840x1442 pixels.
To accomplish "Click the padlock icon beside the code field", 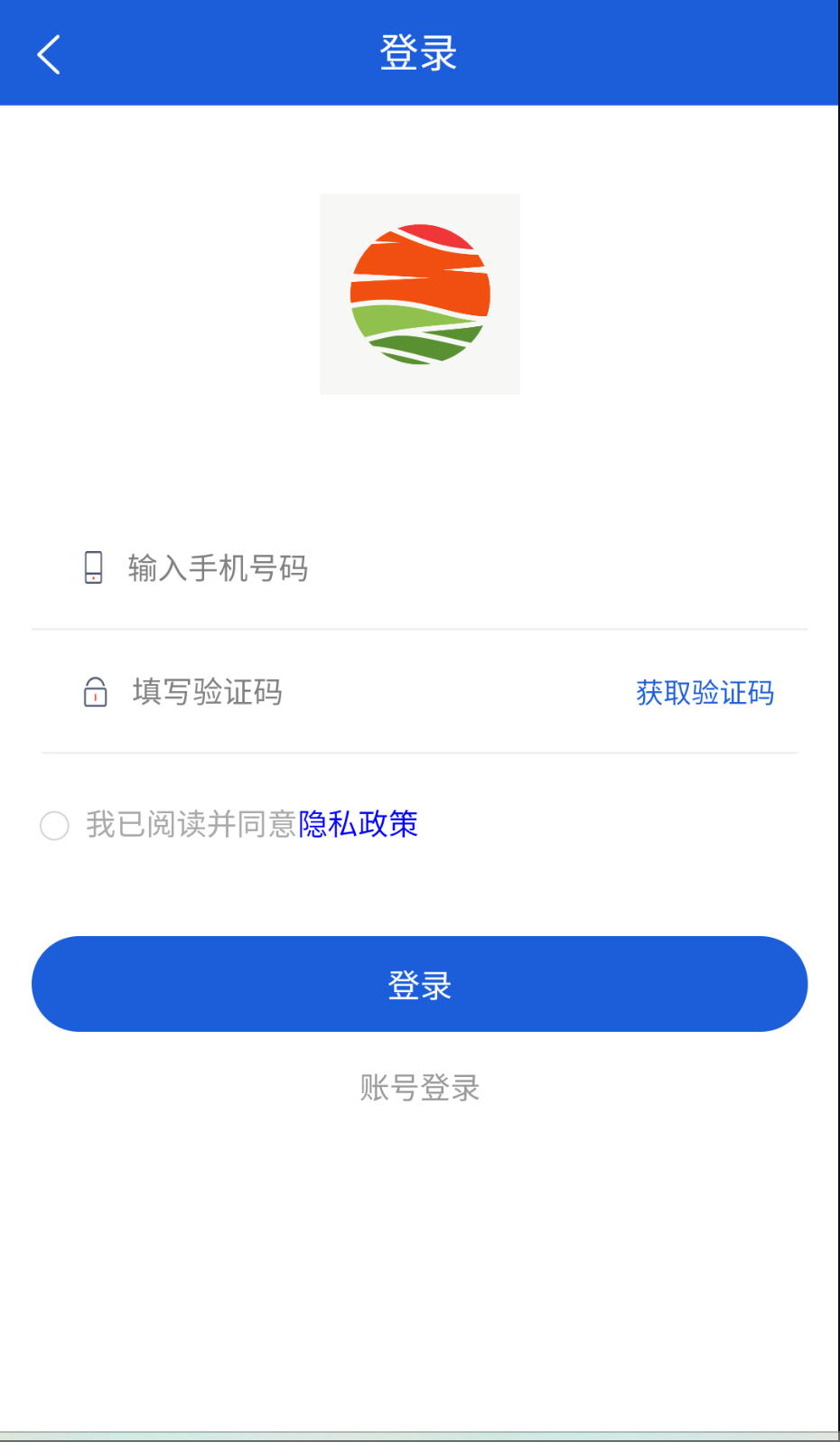I will (93, 692).
